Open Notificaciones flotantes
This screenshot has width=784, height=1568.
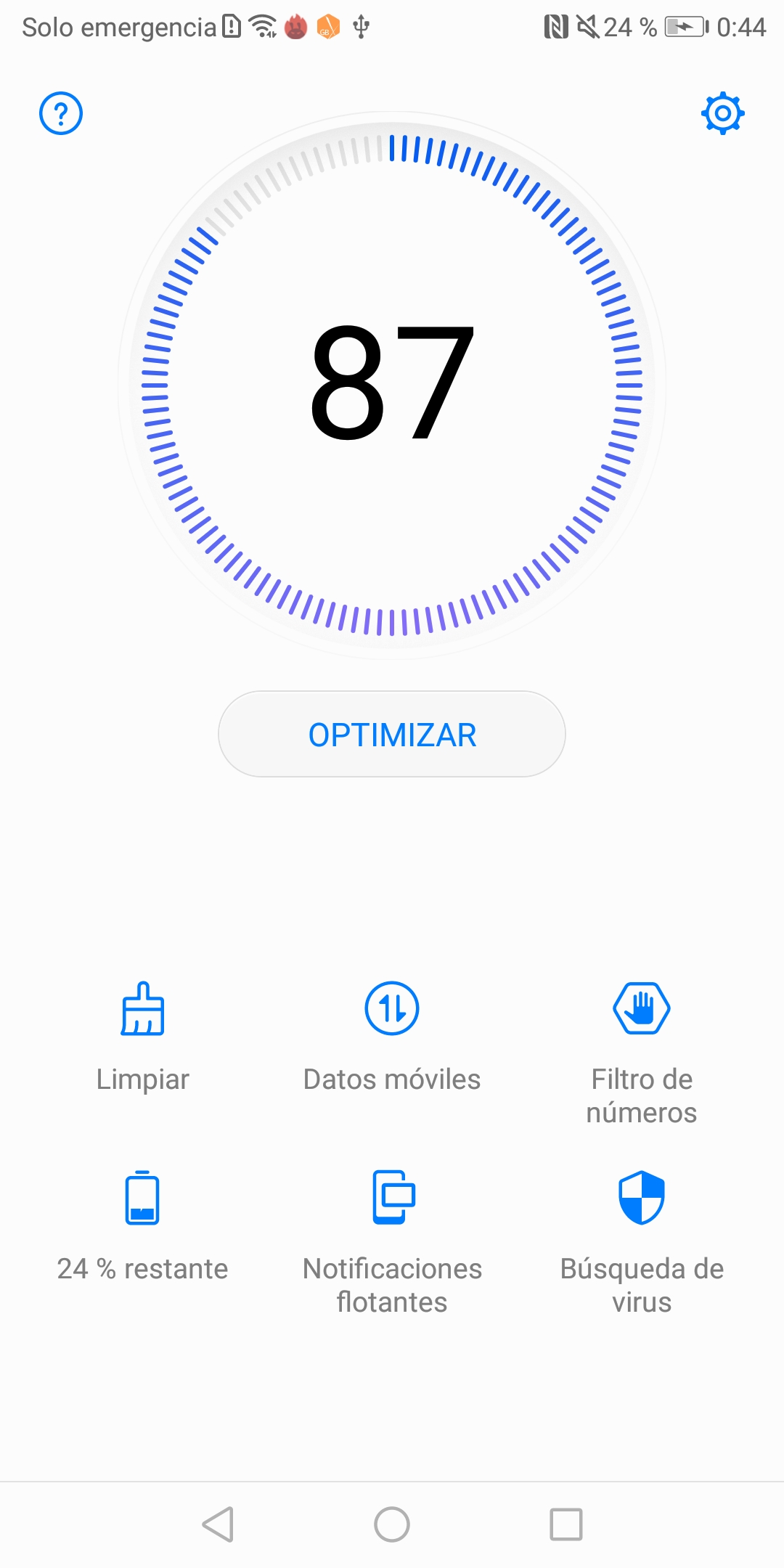coord(392,1243)
